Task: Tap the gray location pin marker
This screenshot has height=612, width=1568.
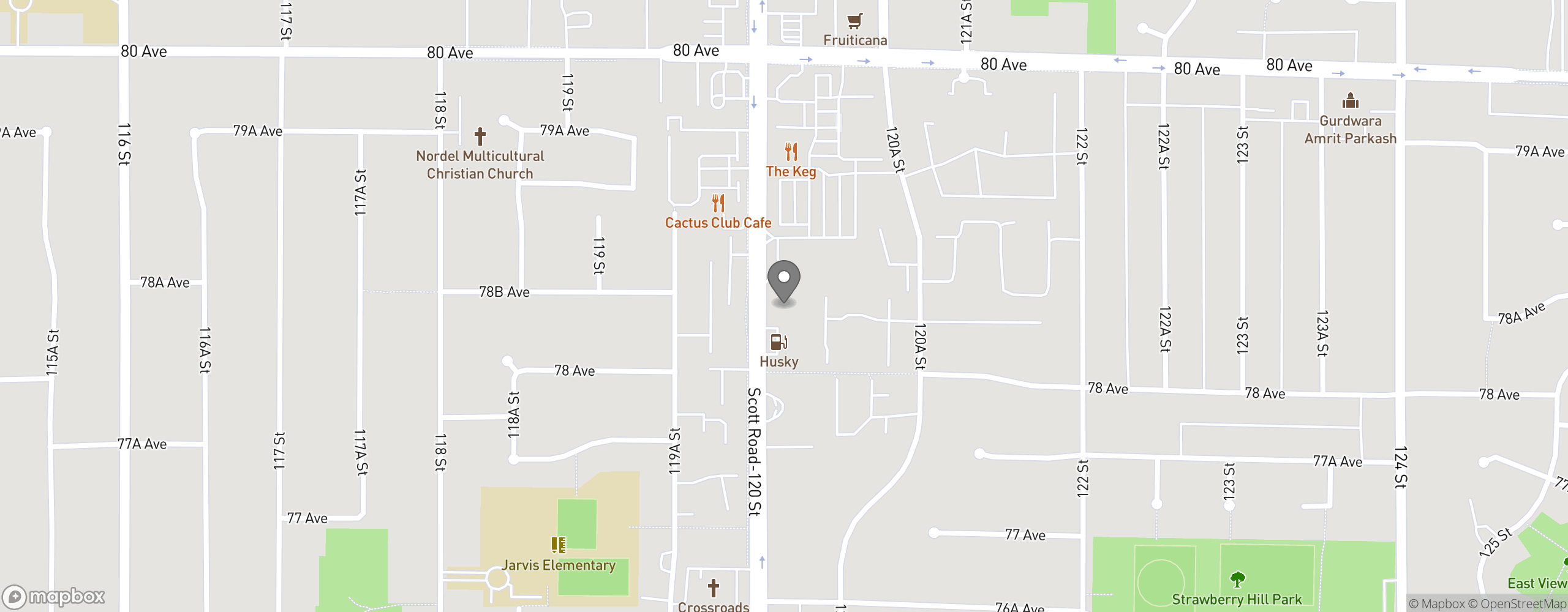Action: click(783, 281)
